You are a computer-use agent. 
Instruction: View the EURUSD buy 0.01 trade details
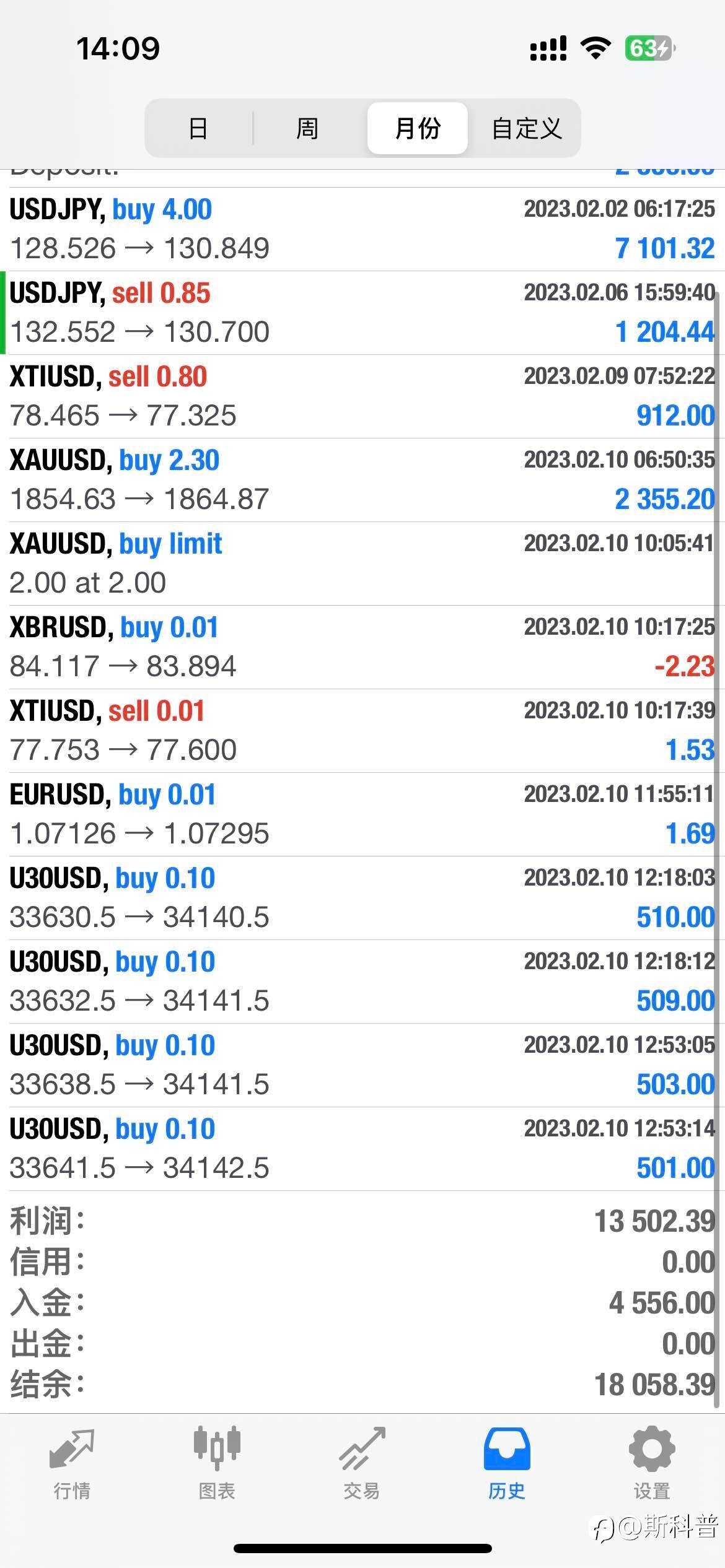[362, 814]
